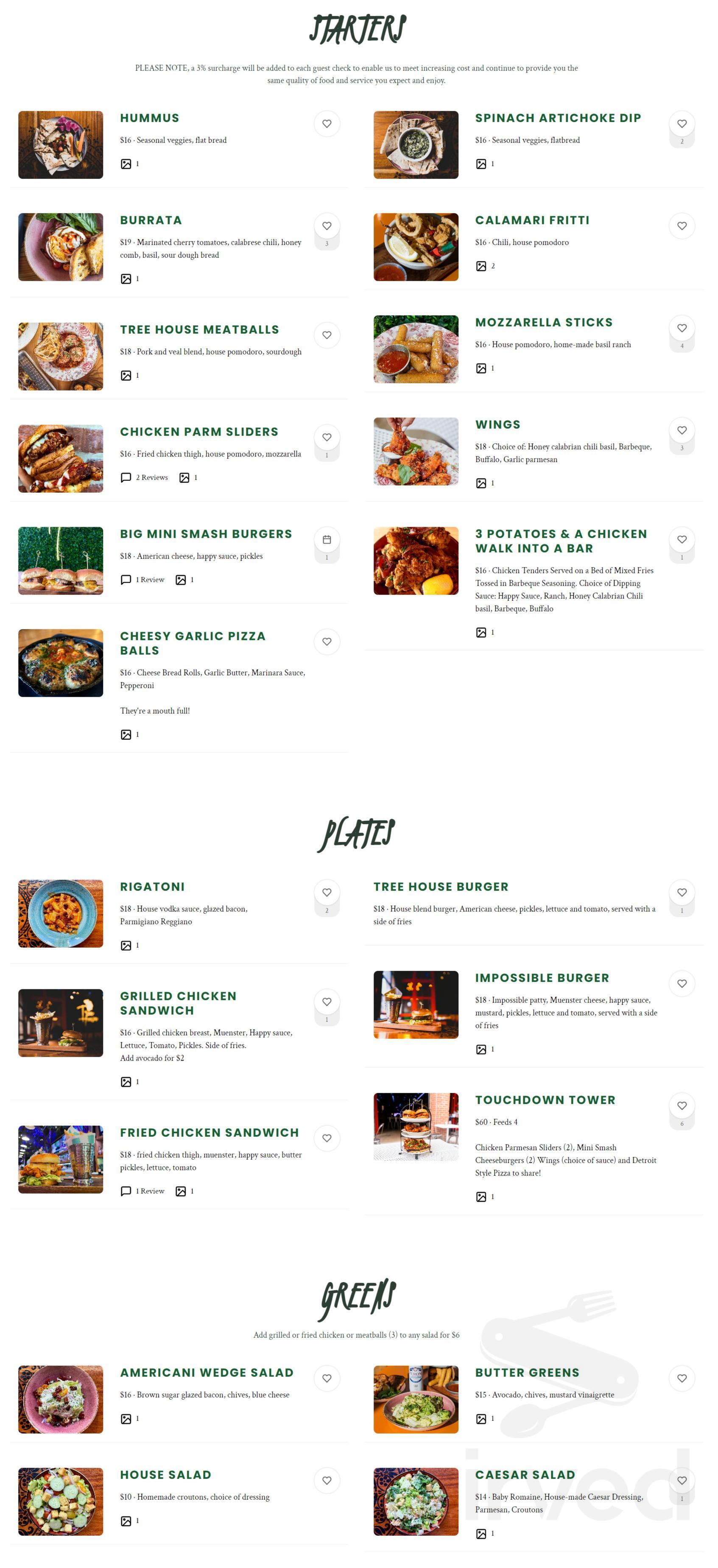Viewport: 718px width, 1568px height.
Task: Favorite the House Salad
Action: tap(327, 1480)
